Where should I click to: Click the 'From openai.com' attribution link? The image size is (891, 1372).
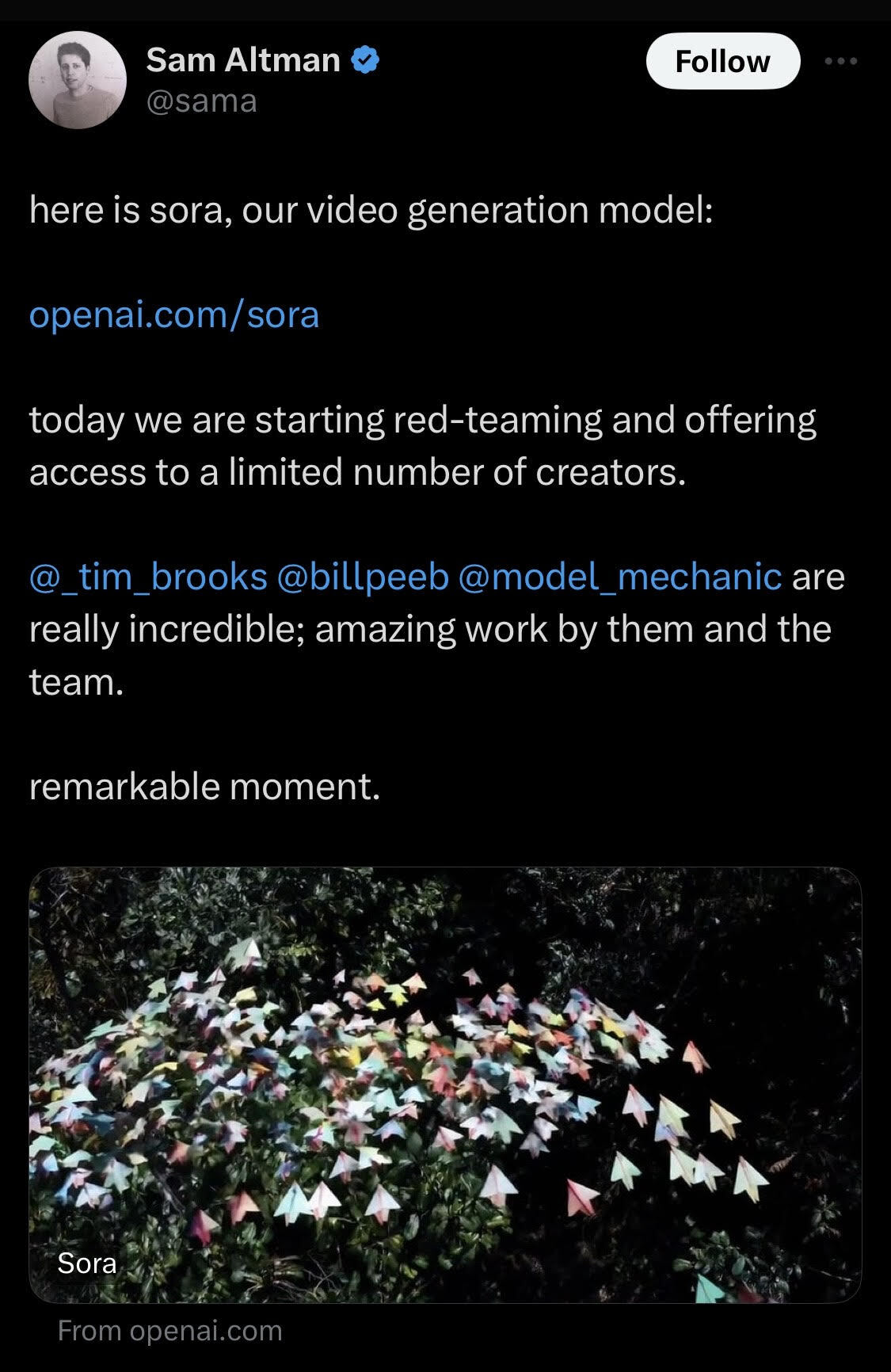169,1328
